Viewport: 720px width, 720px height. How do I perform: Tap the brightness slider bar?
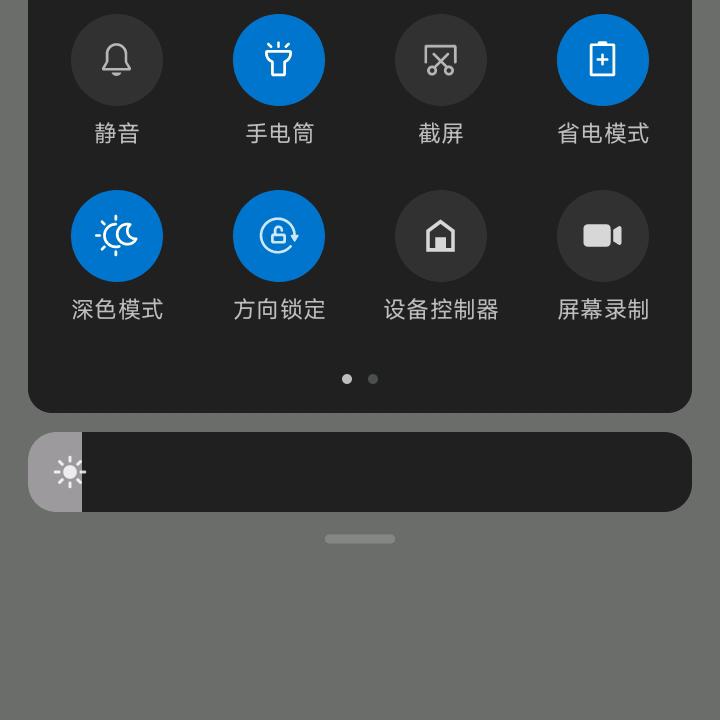tap(360, 472)
